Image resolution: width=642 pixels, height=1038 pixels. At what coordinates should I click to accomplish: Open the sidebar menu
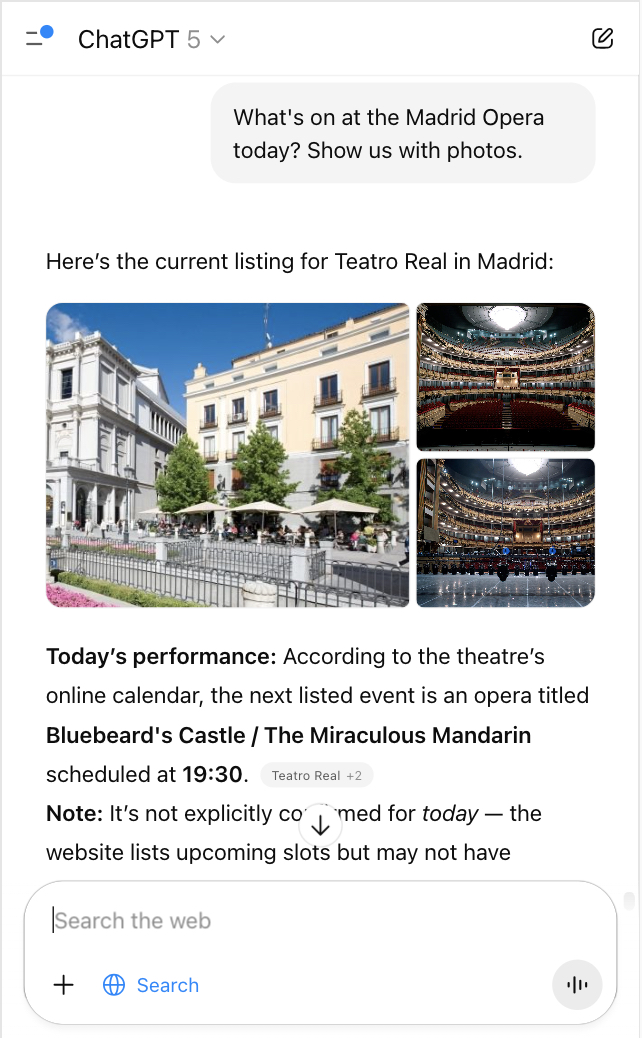[39, 39]
